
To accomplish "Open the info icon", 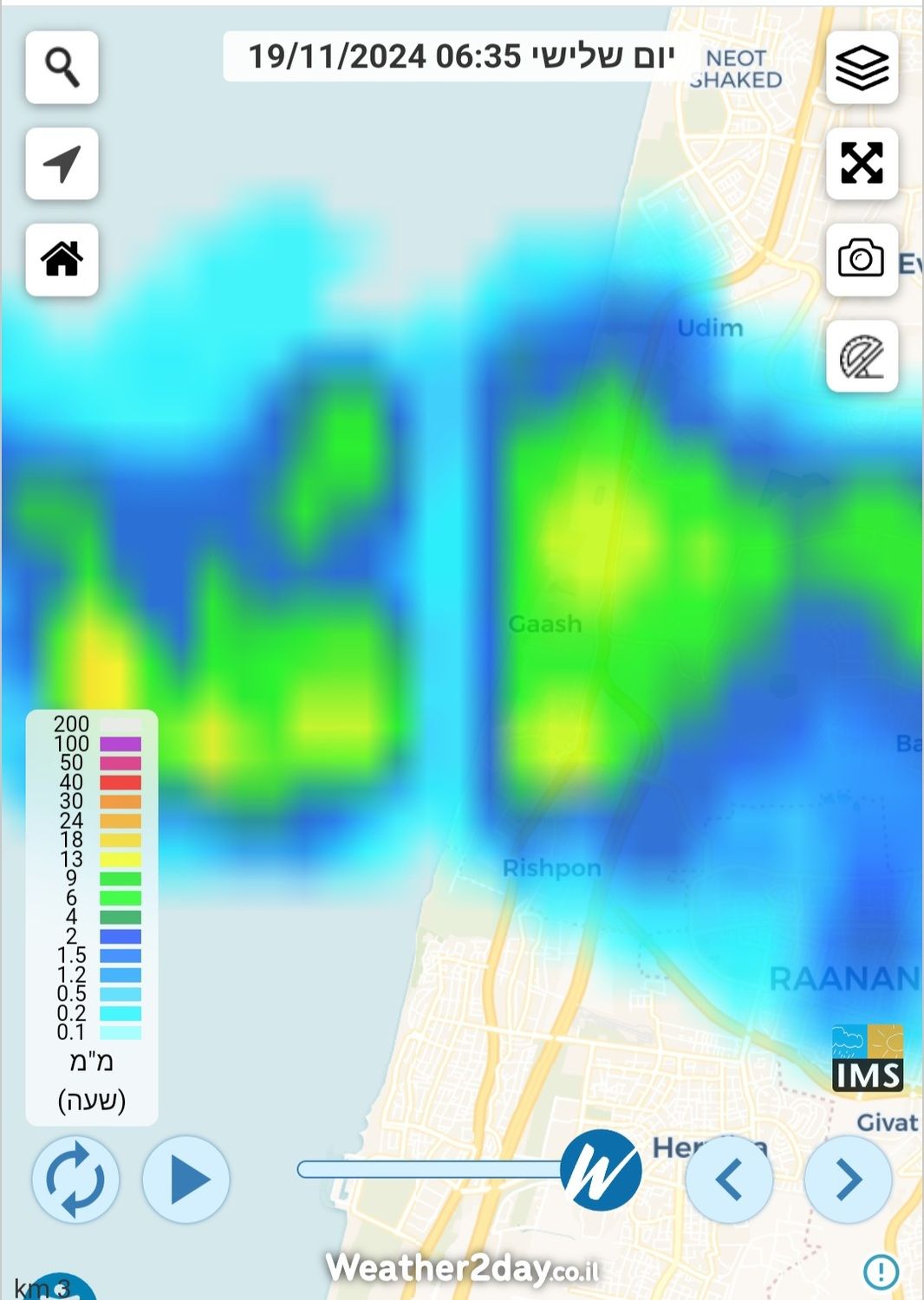I will coord(882,1271).
